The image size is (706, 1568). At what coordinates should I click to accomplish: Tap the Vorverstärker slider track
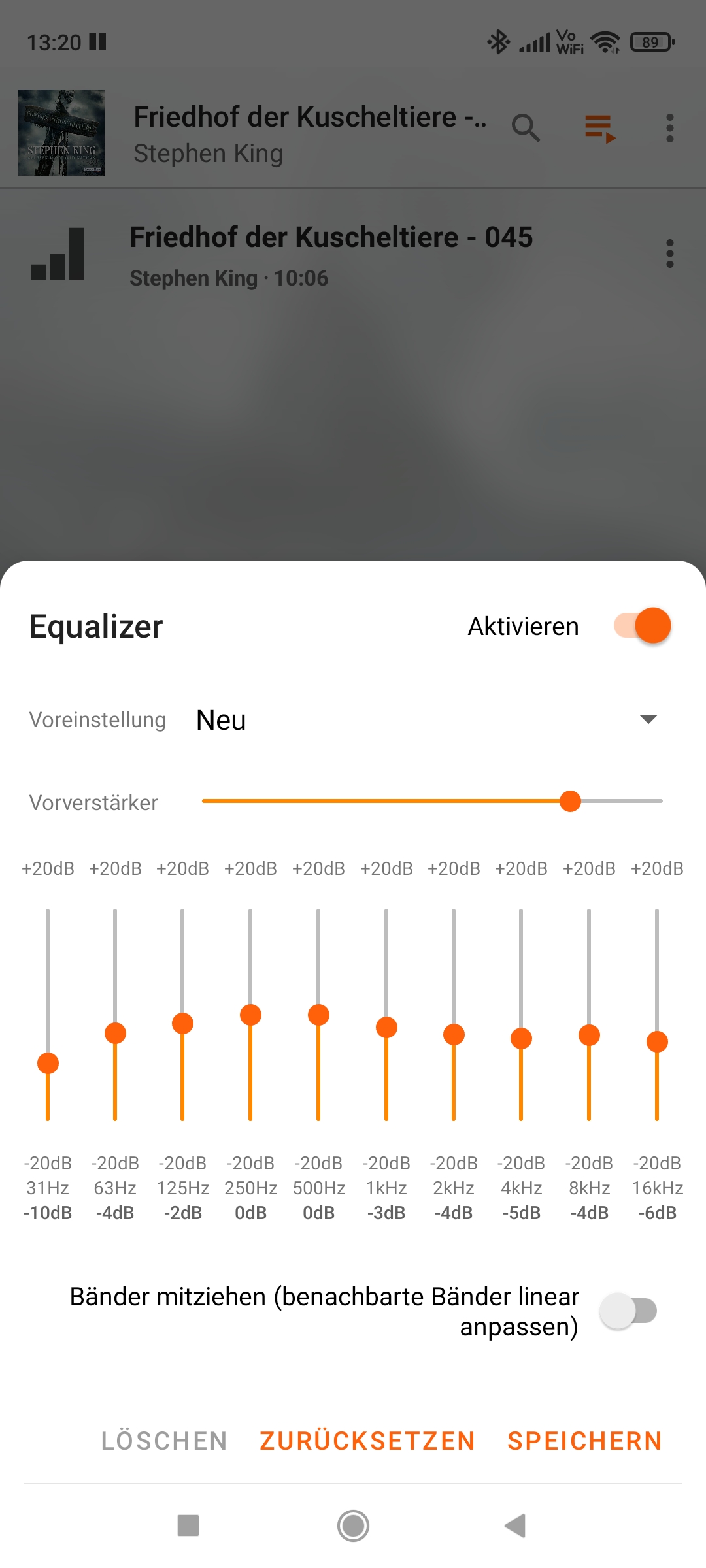point(432,801)
